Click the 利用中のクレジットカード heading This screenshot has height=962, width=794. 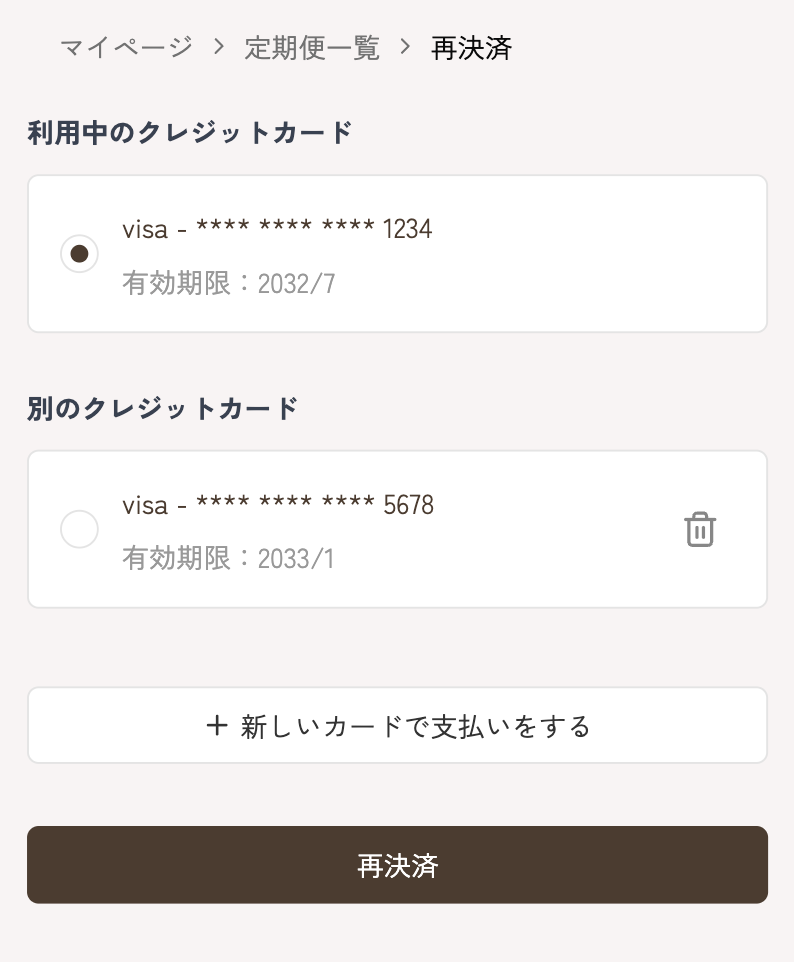[x=189, y=131]
